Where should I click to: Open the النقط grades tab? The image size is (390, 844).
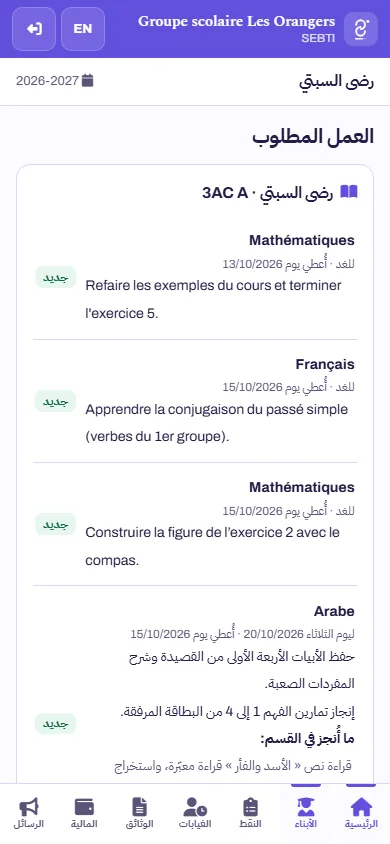coord(251,813)
